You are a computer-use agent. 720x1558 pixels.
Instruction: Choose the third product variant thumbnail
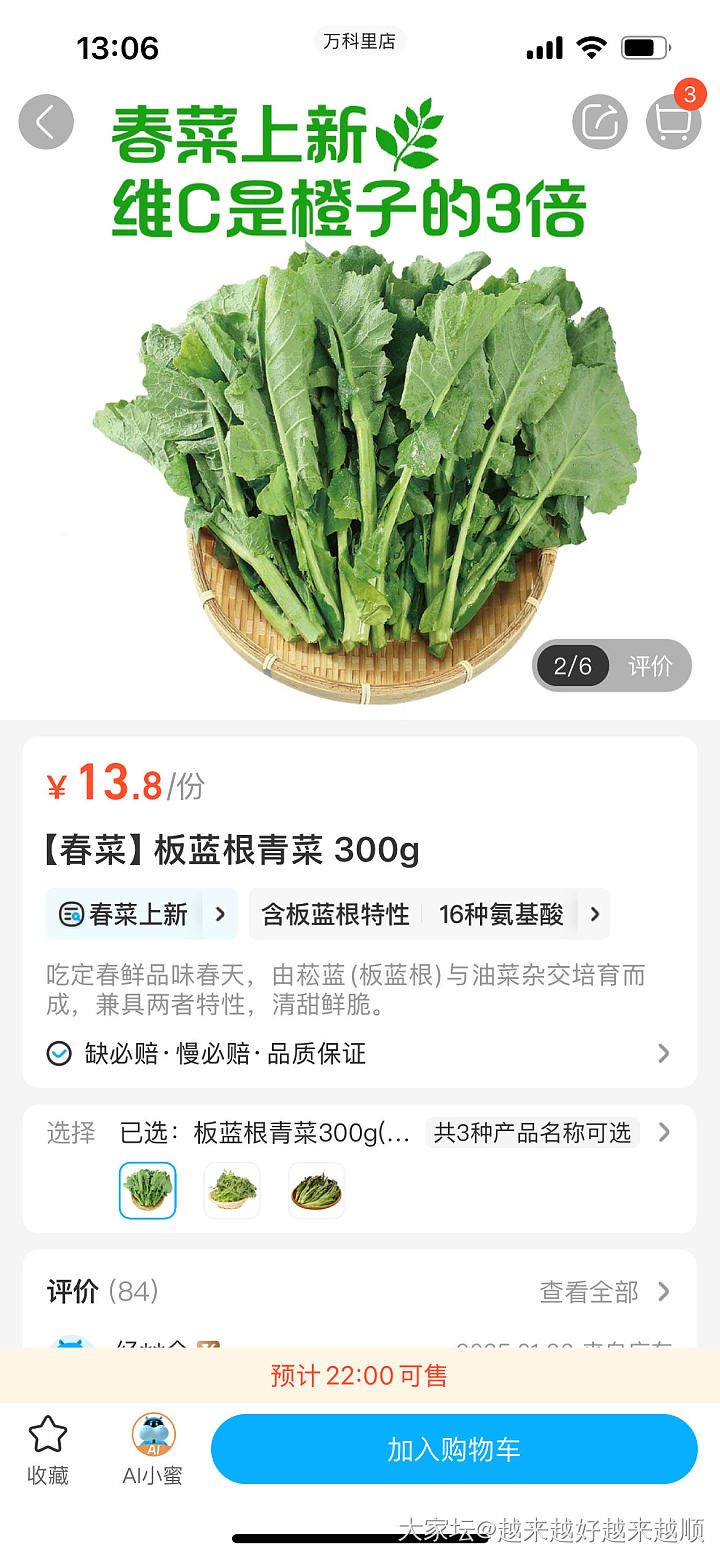coord(316,1190)
